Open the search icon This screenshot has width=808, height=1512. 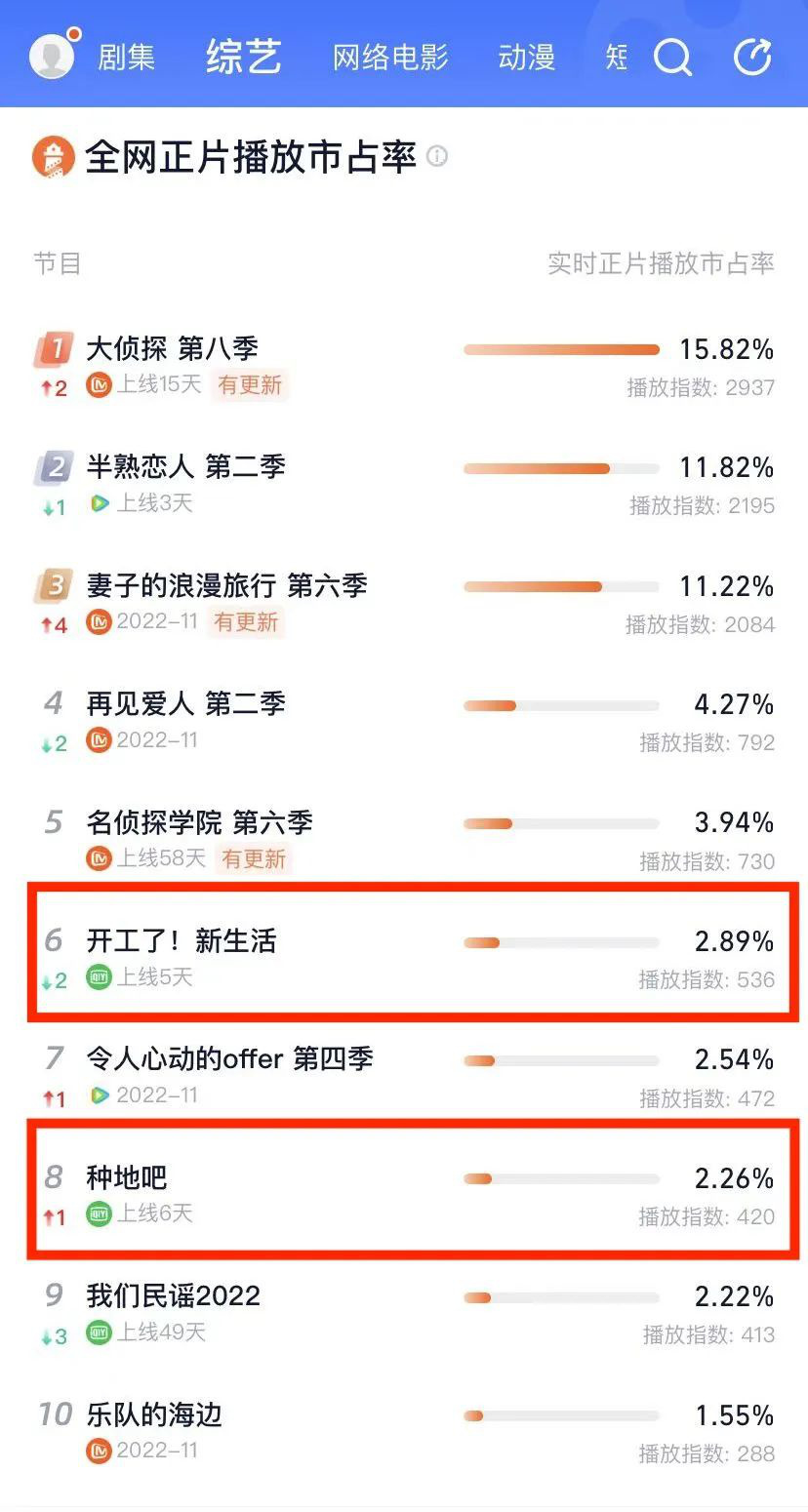[672, 57]
